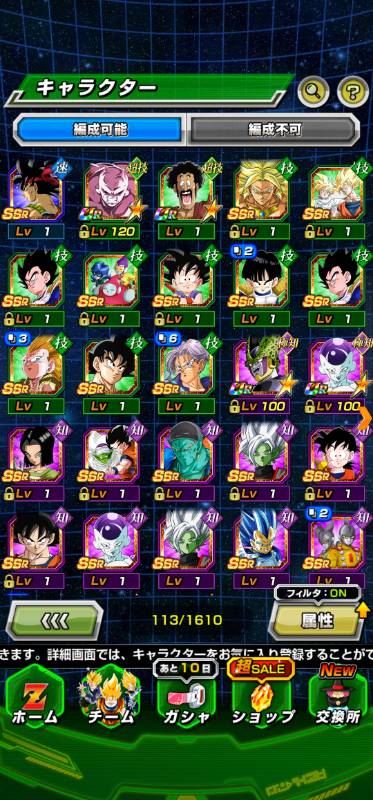Open the question mark help icon
373x800 pixels.
click(x=352, y=91)
